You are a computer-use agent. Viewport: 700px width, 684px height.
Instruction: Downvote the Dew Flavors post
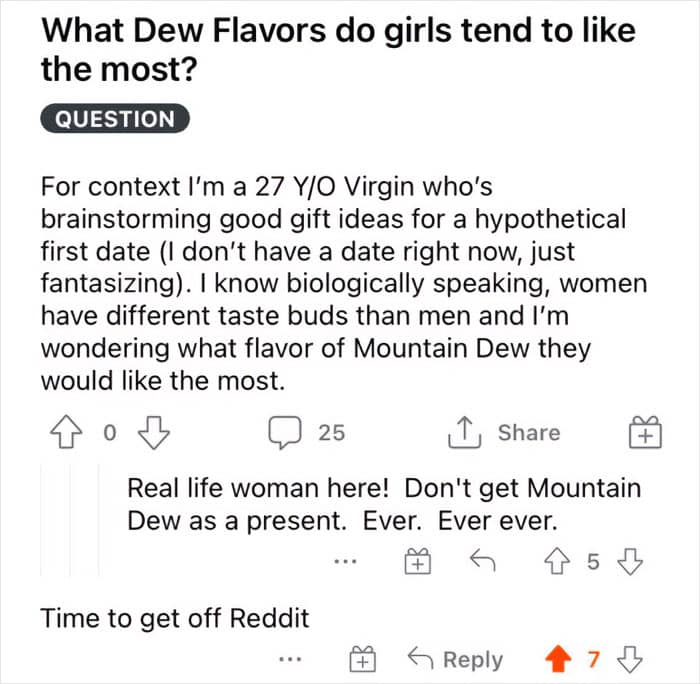[x=154, y=432]
